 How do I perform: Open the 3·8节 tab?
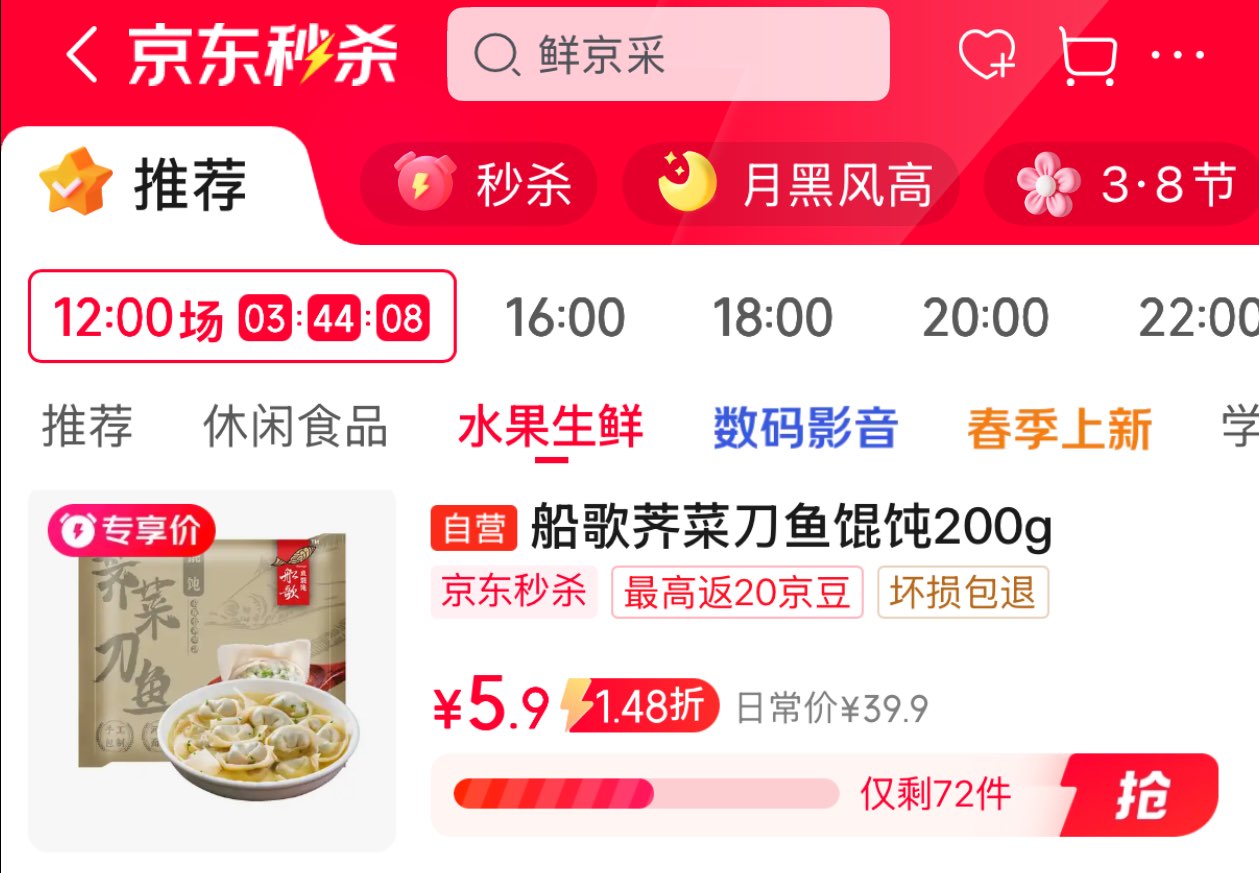[x=1125, y=185]
